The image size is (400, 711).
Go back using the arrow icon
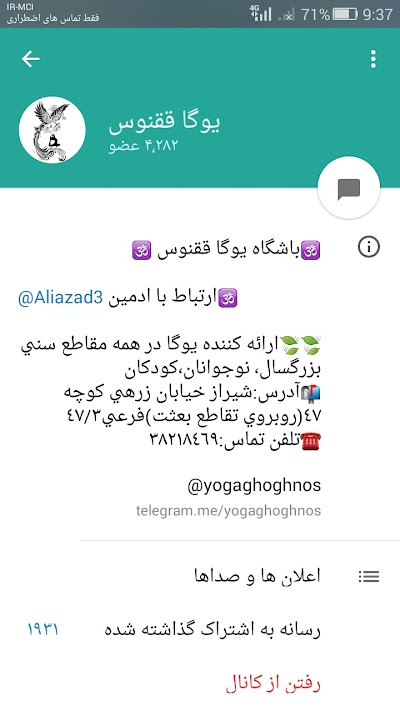coord(30,59)
